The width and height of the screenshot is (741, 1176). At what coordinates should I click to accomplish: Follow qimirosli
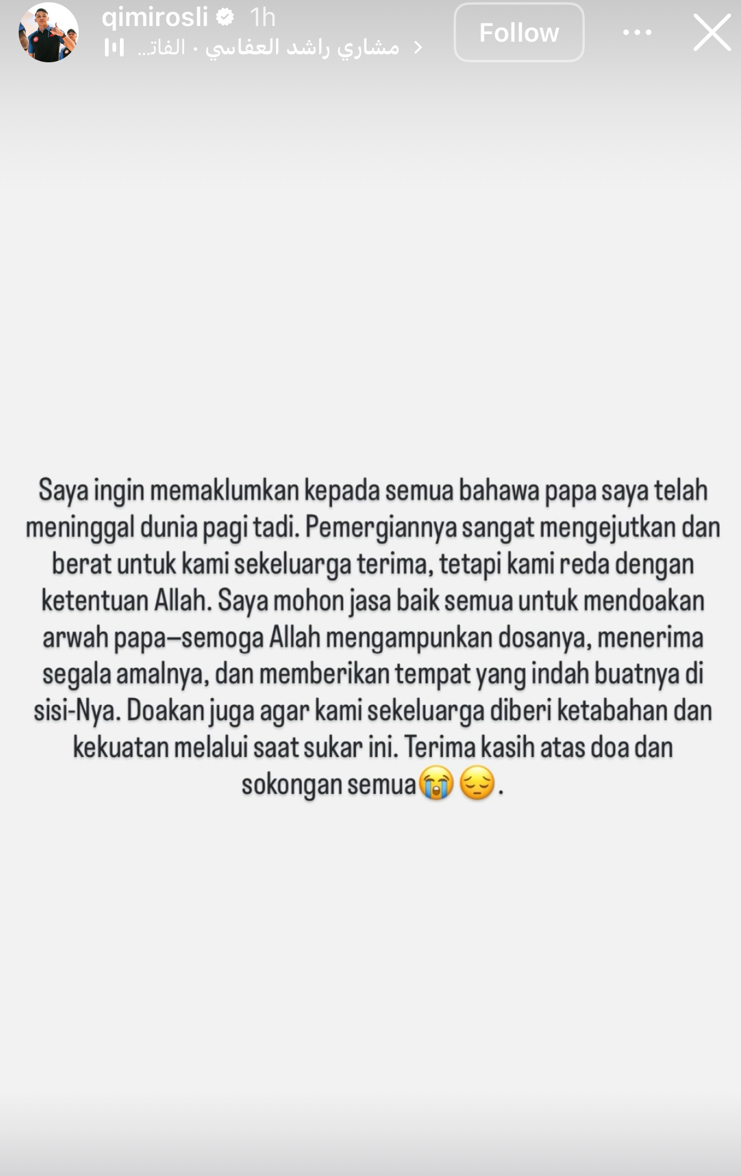[x=518, y=33]
